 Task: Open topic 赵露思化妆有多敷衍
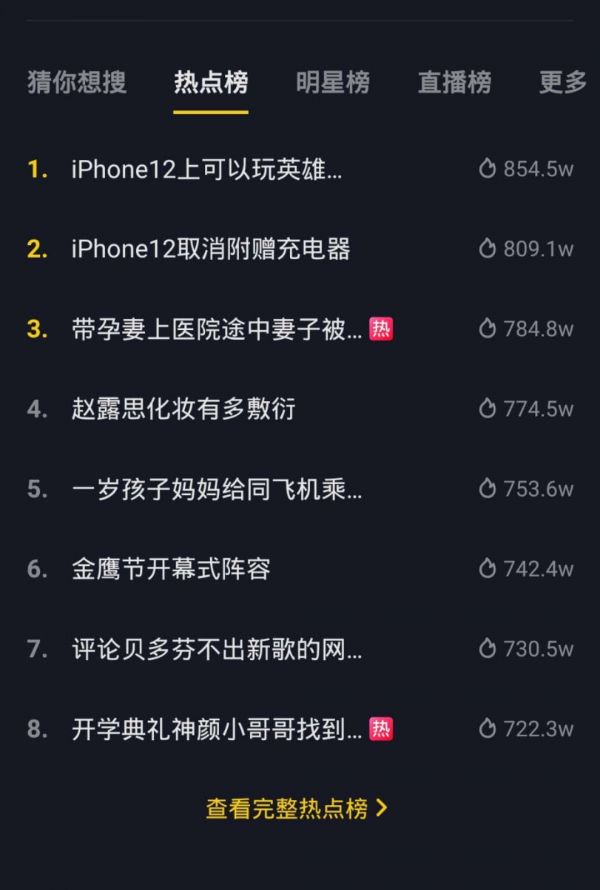(184, 409)
